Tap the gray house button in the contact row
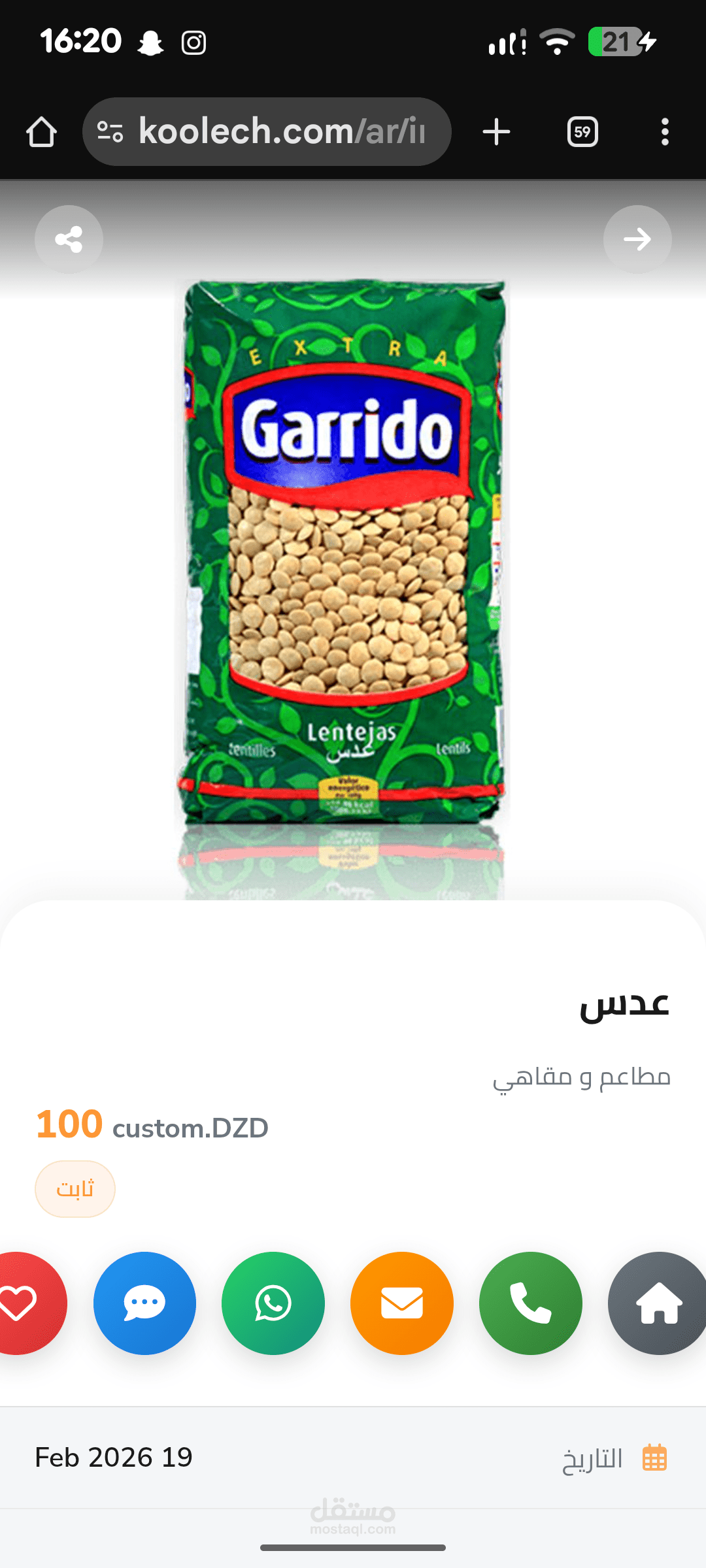Screen dimensions: 706x1568 pyautogui.click(x=657, y=1303)
